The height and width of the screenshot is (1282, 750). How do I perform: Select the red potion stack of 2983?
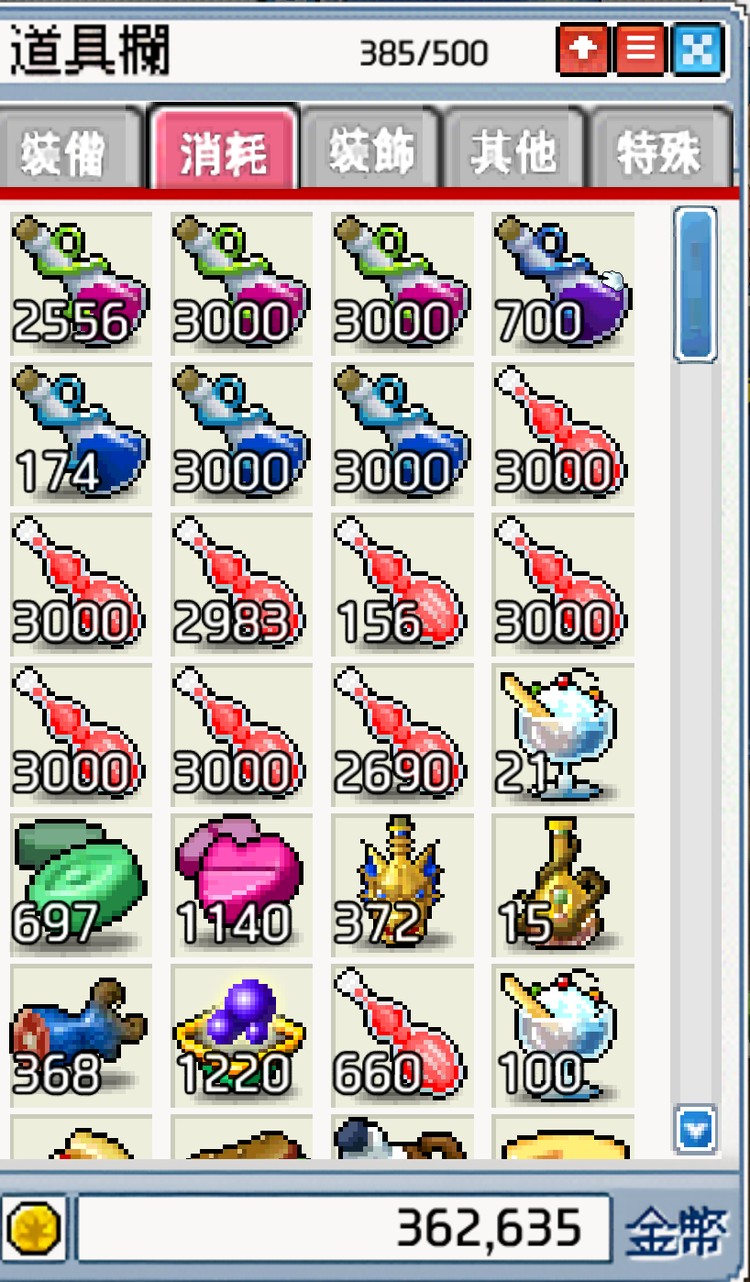tap(241, 585)
